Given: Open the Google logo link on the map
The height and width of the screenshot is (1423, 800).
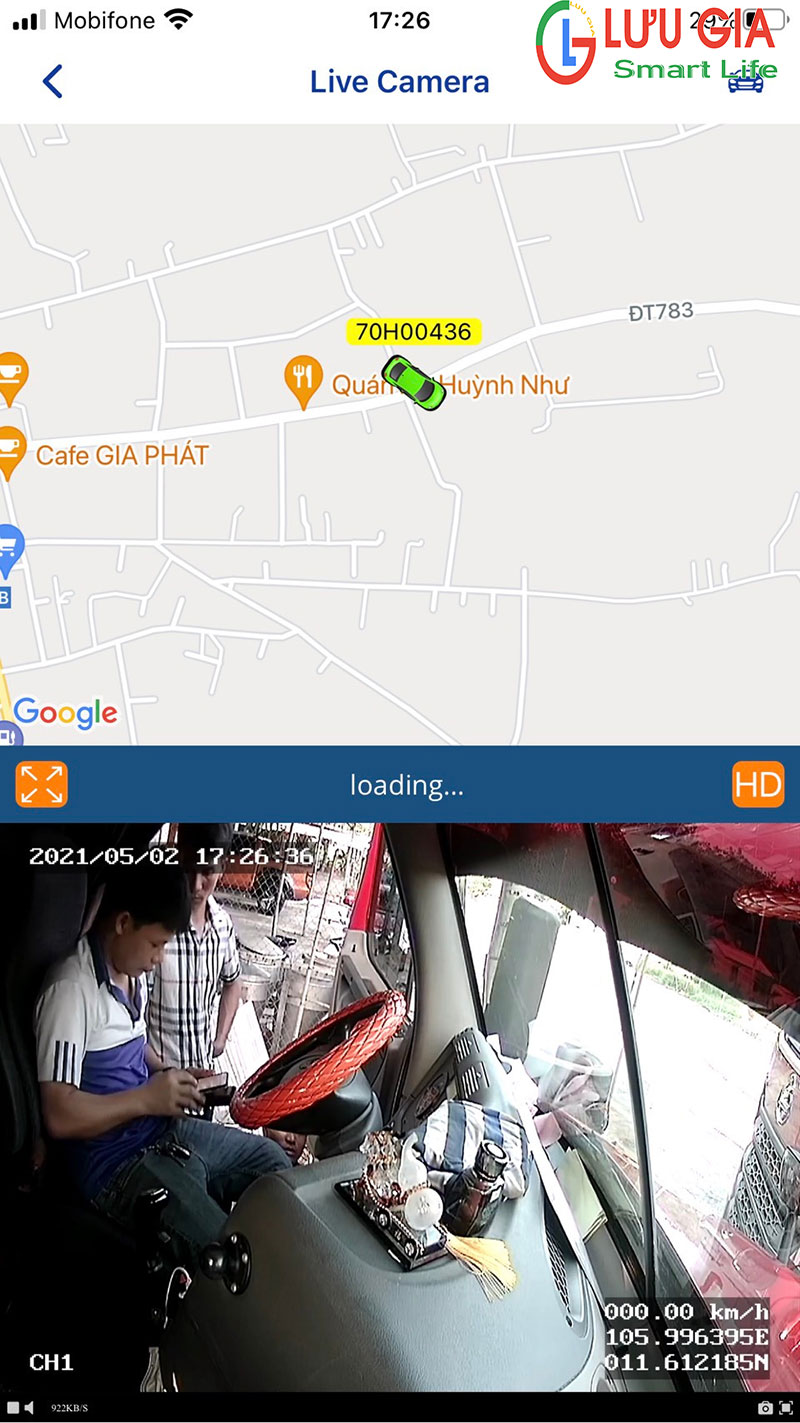Looking at the screenshot, I should pos(65,713).
